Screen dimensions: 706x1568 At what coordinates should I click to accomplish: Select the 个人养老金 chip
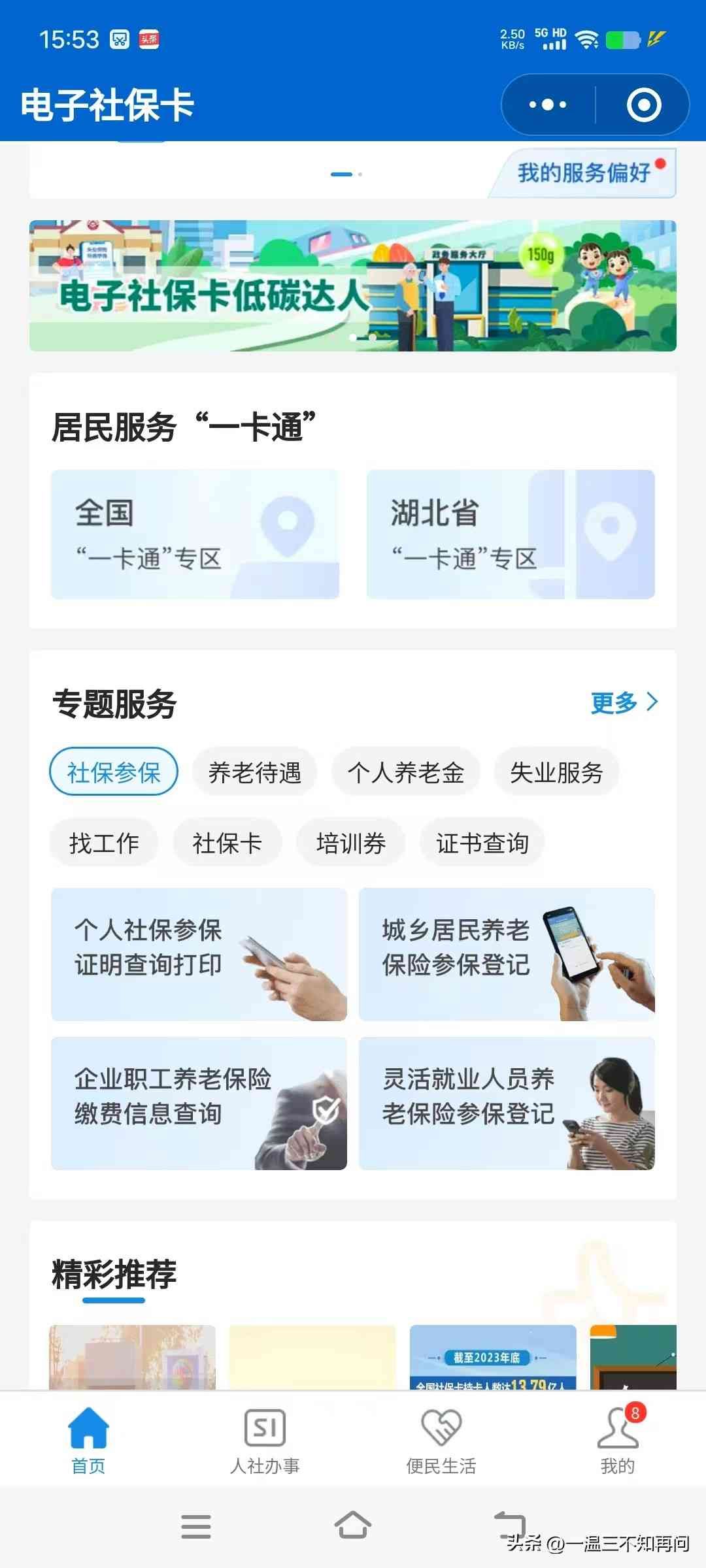(405, 772)
